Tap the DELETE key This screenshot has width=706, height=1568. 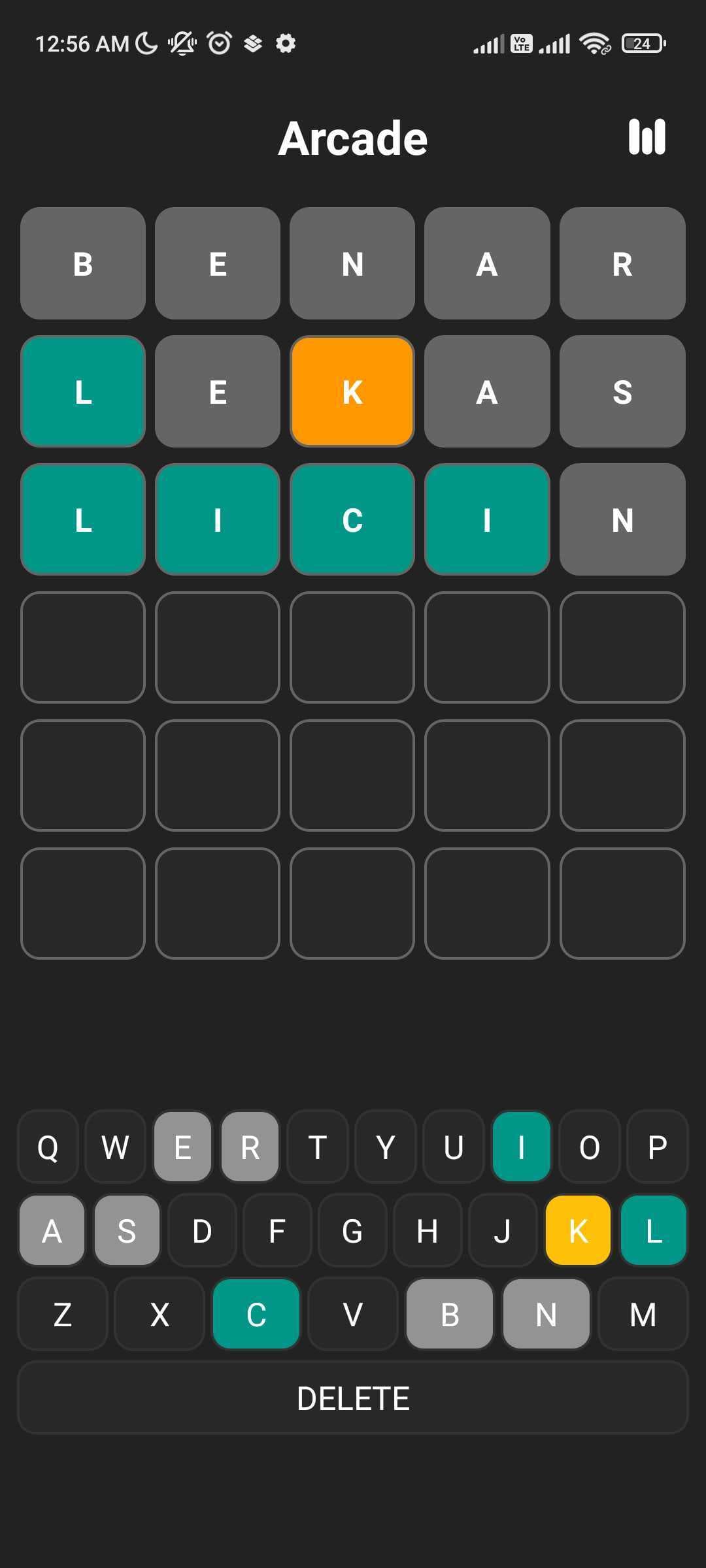click(x=353, y=1398)
